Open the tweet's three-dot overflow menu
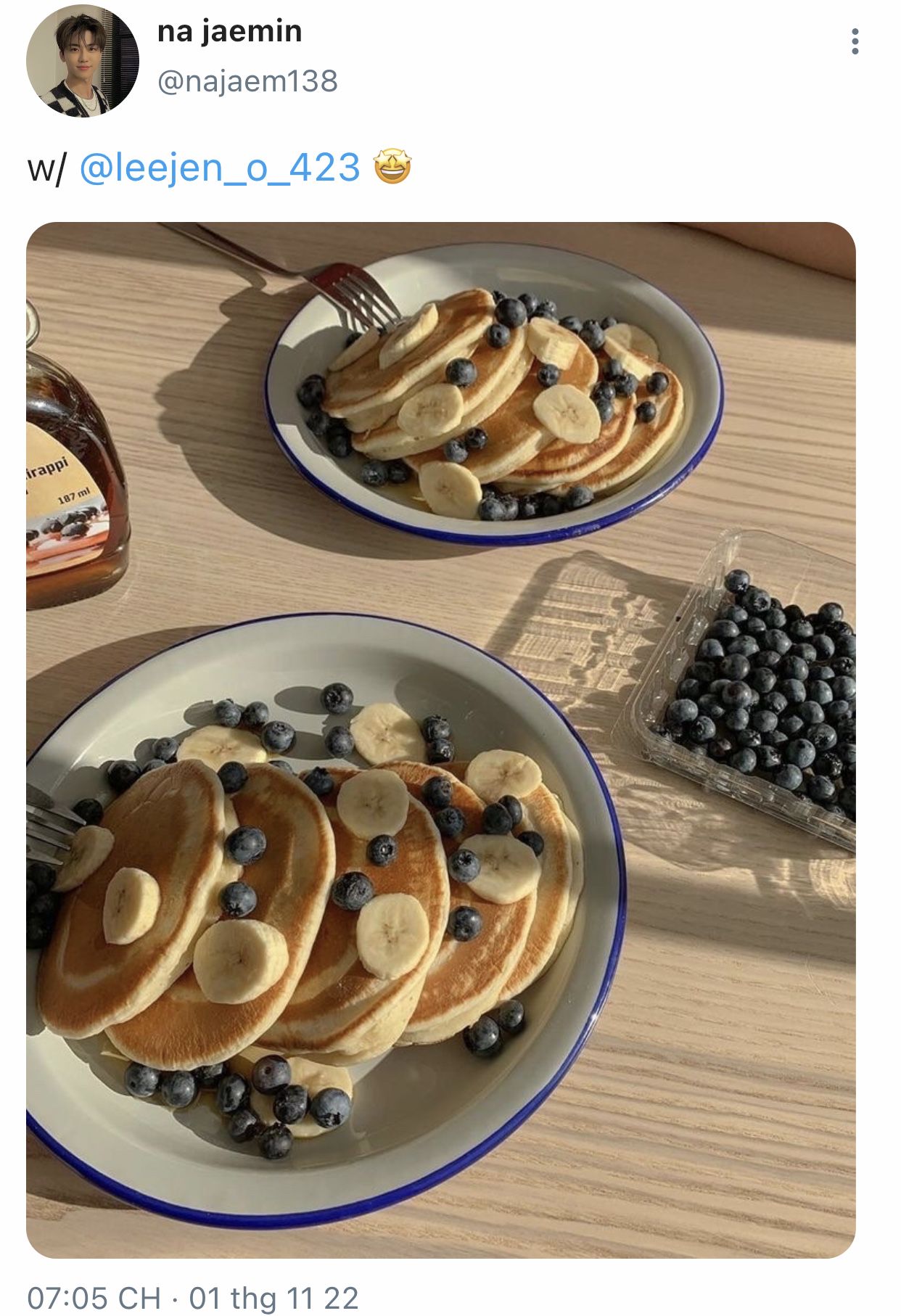 [x=855, y=42]
